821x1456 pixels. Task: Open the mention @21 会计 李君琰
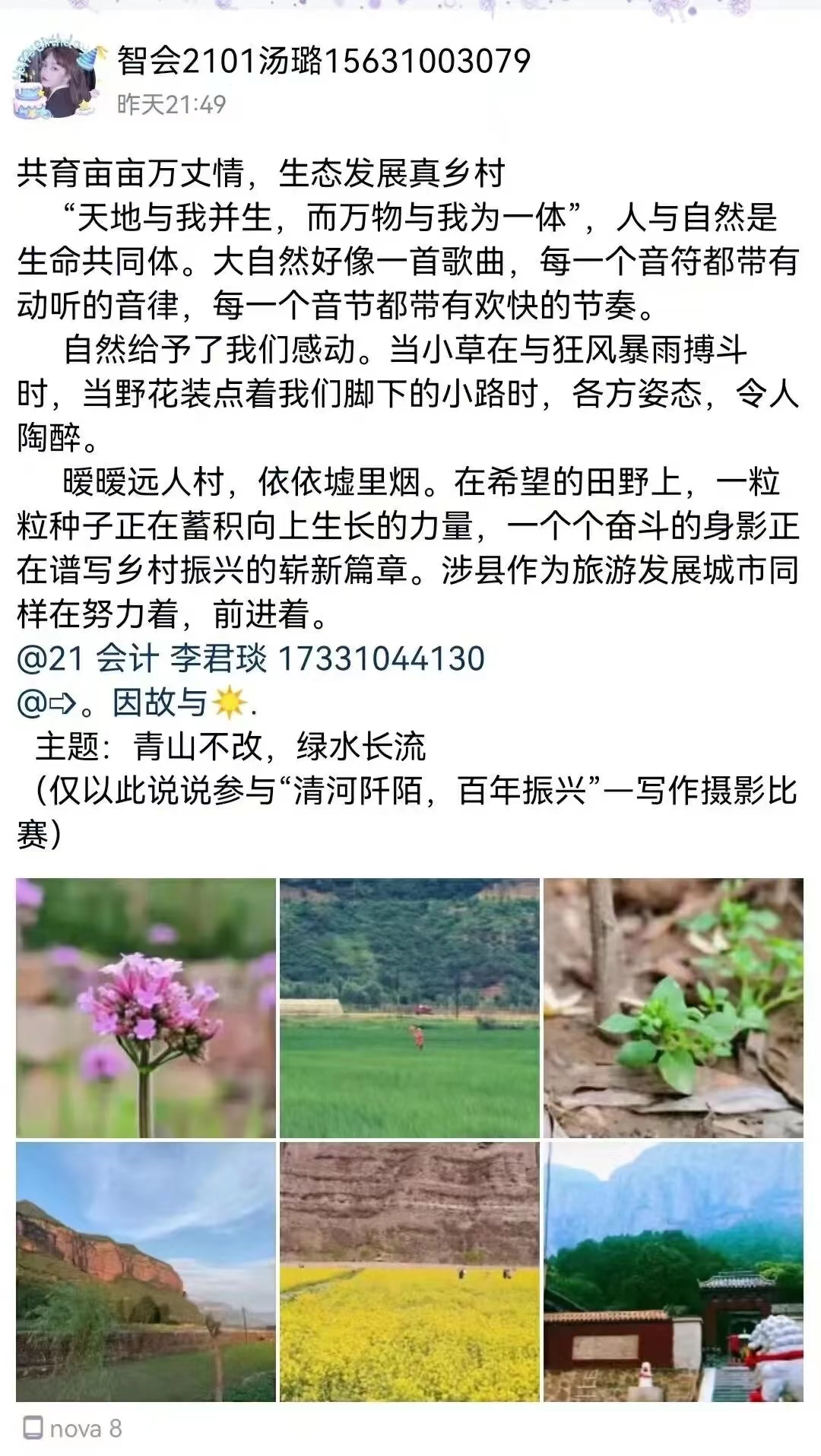point(251,658)
